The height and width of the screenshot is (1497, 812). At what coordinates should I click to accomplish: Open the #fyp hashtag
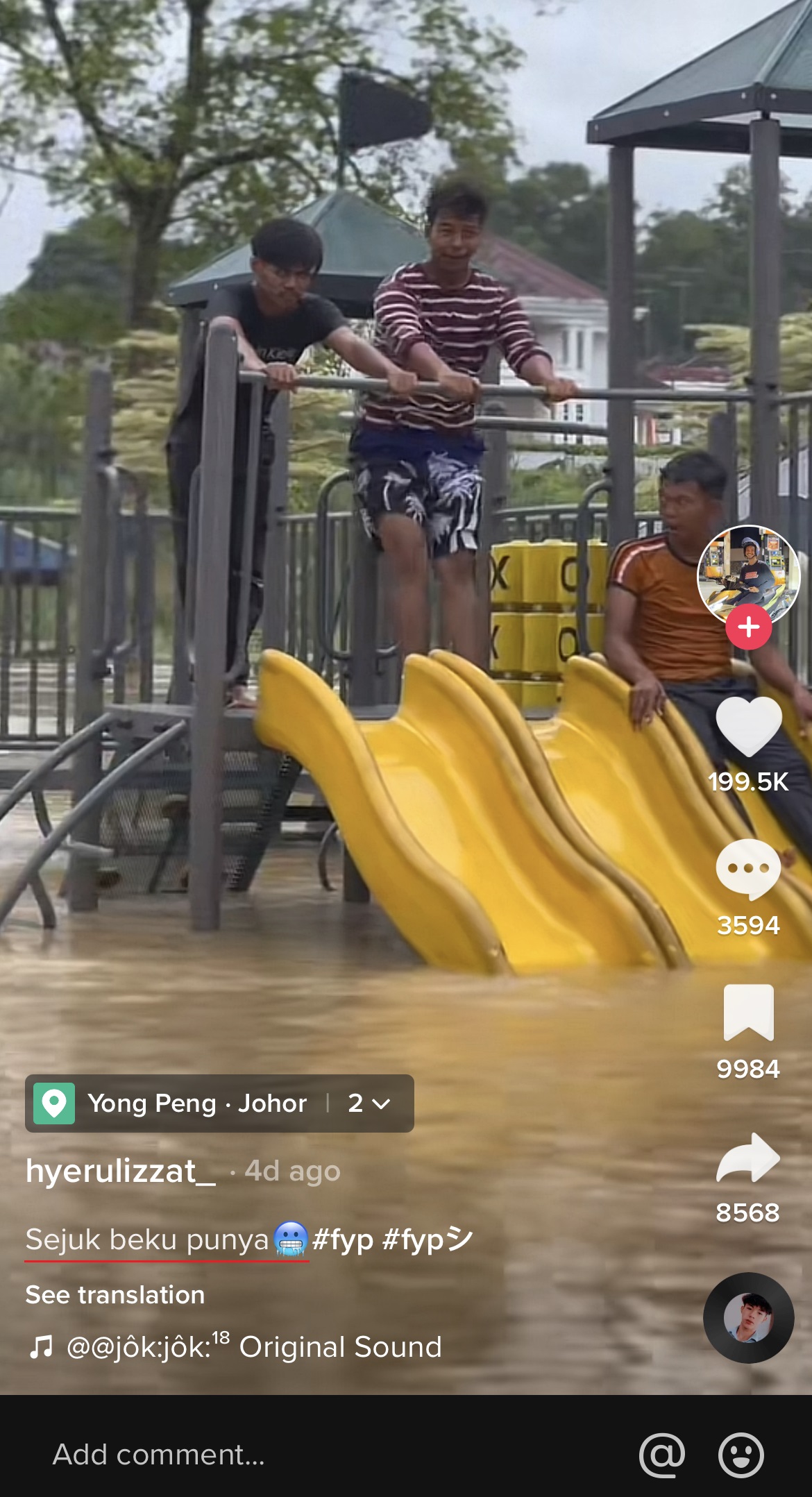343,1240
